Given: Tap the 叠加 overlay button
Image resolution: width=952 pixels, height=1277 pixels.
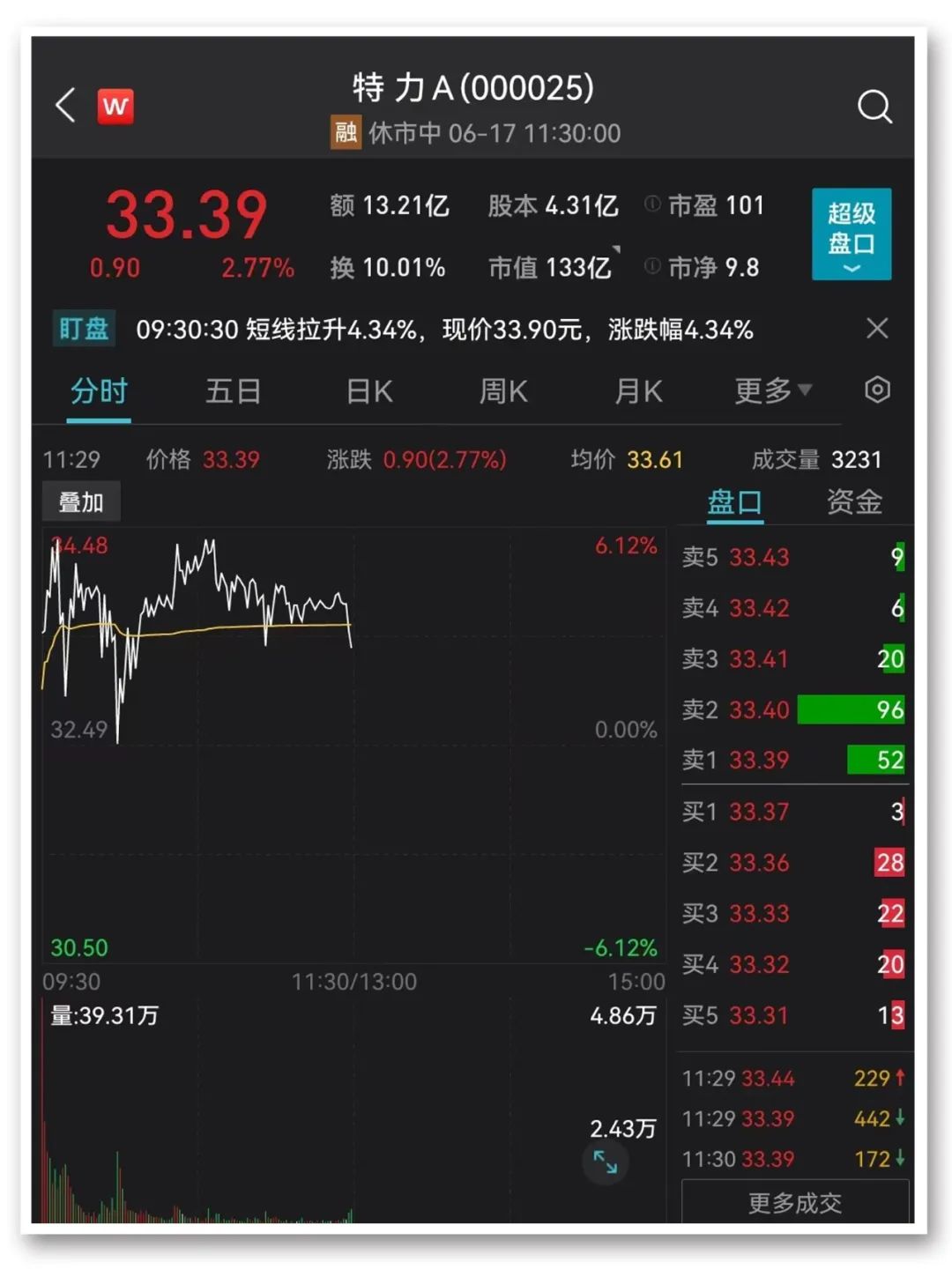Looking at the screenshot, I should (81, 502).
